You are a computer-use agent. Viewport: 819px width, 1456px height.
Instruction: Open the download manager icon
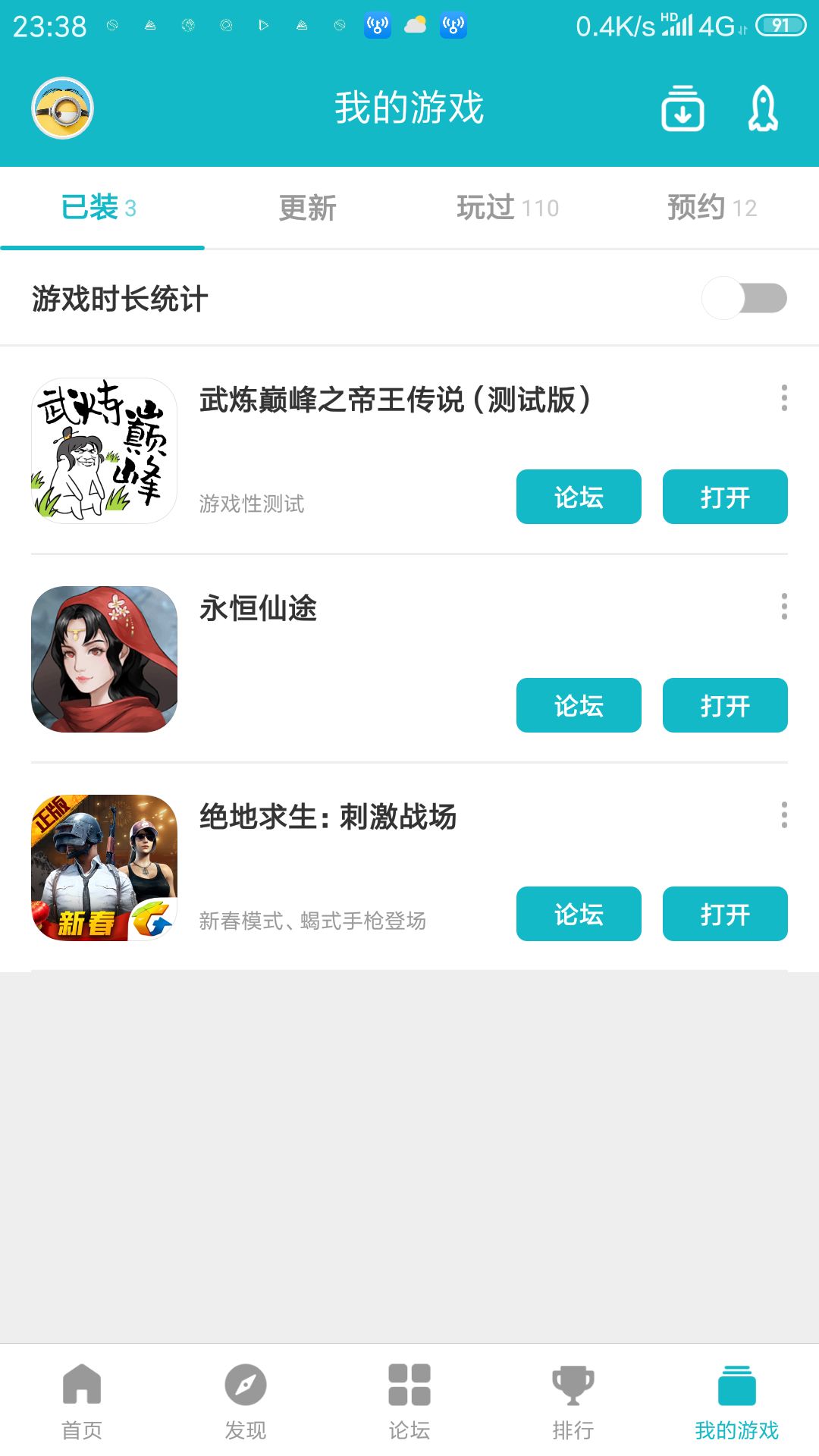(682, 108)
